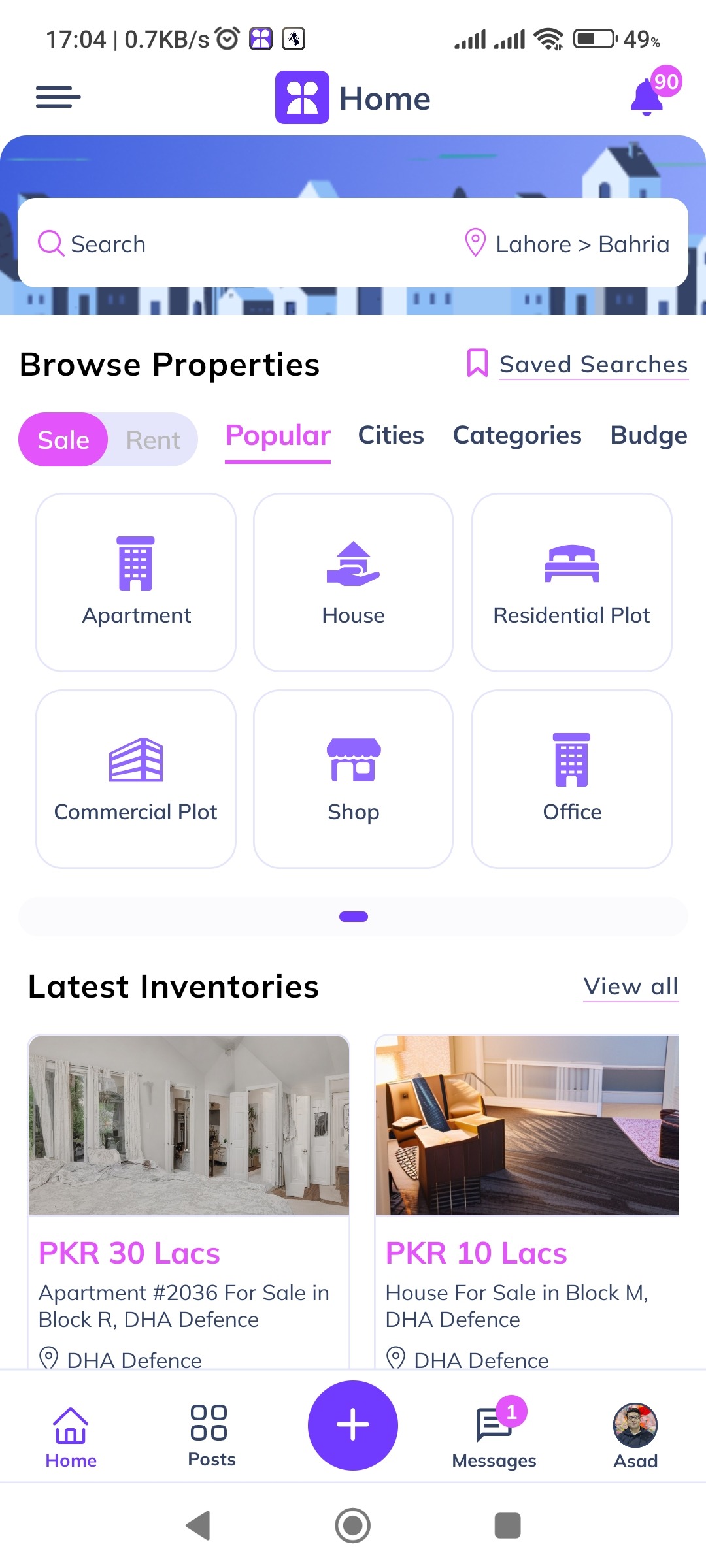Open the notifications bell
The image size is (706, 1568).
click(x=648, y=97)
